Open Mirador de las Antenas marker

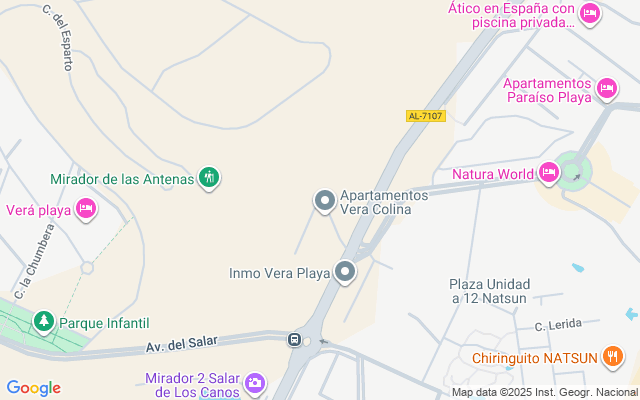coord(209,179)
